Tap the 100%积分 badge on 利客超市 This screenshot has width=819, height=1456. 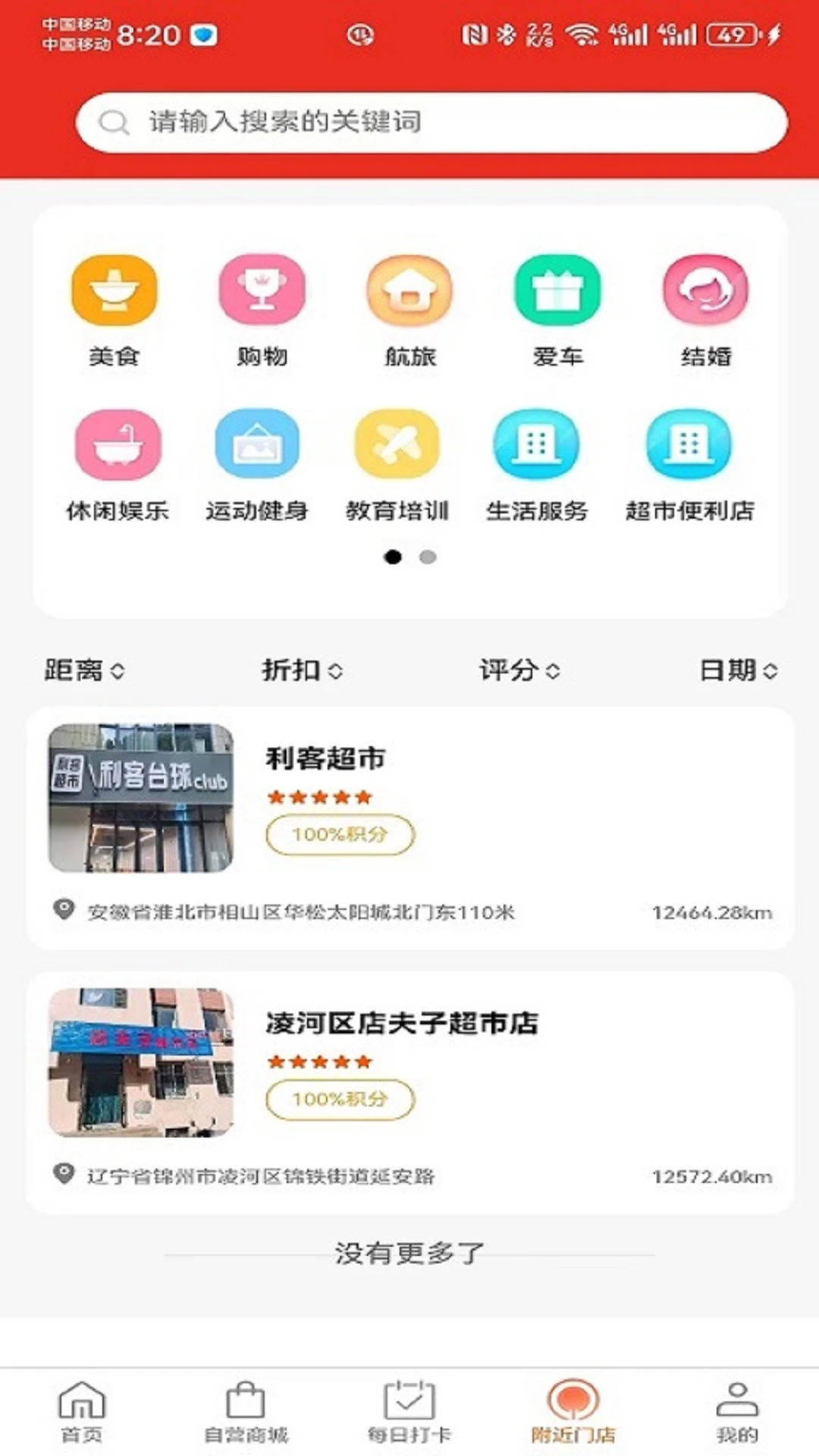pyautogui.click(x=339, y=835)
